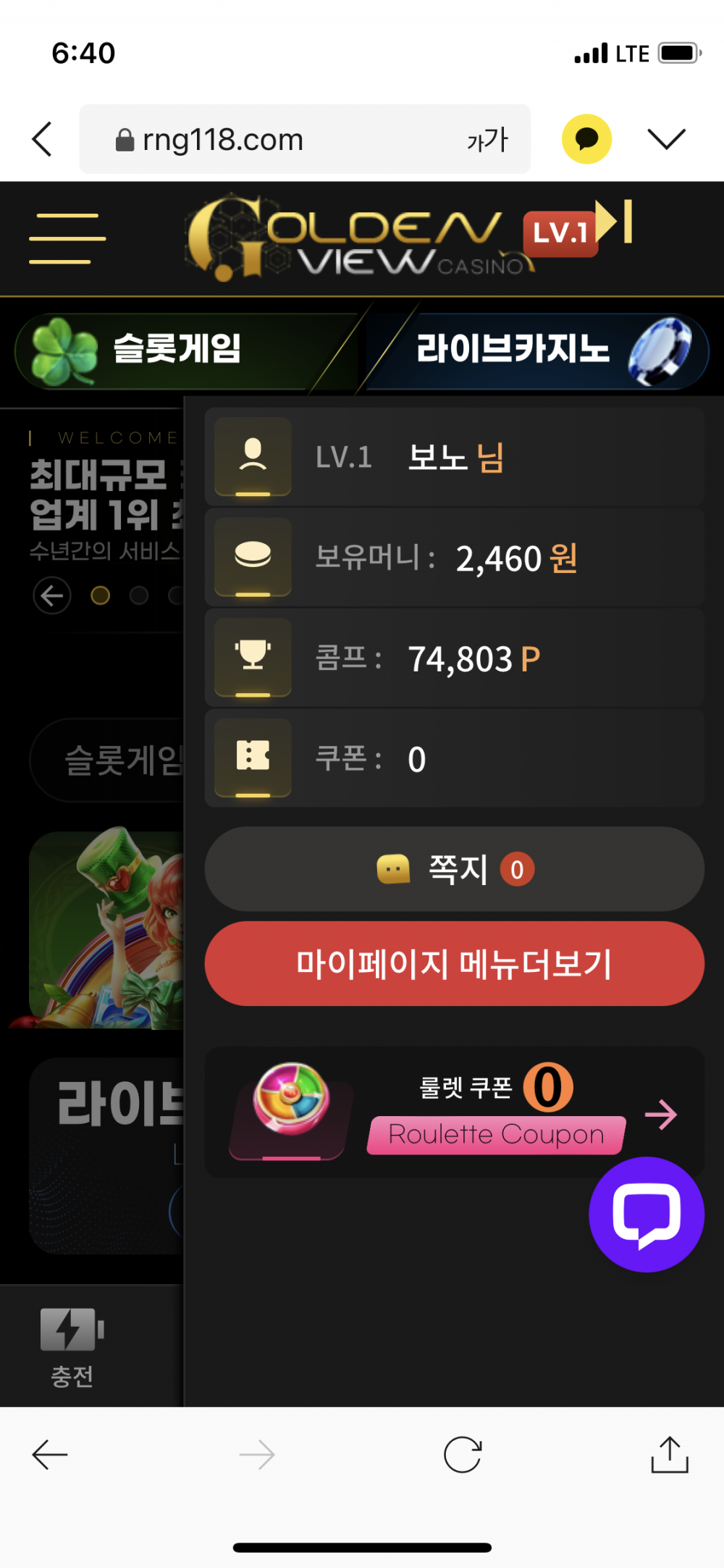Open the 보유머니 balance row
Screen dimensions: 724x1568
(454, 558)
